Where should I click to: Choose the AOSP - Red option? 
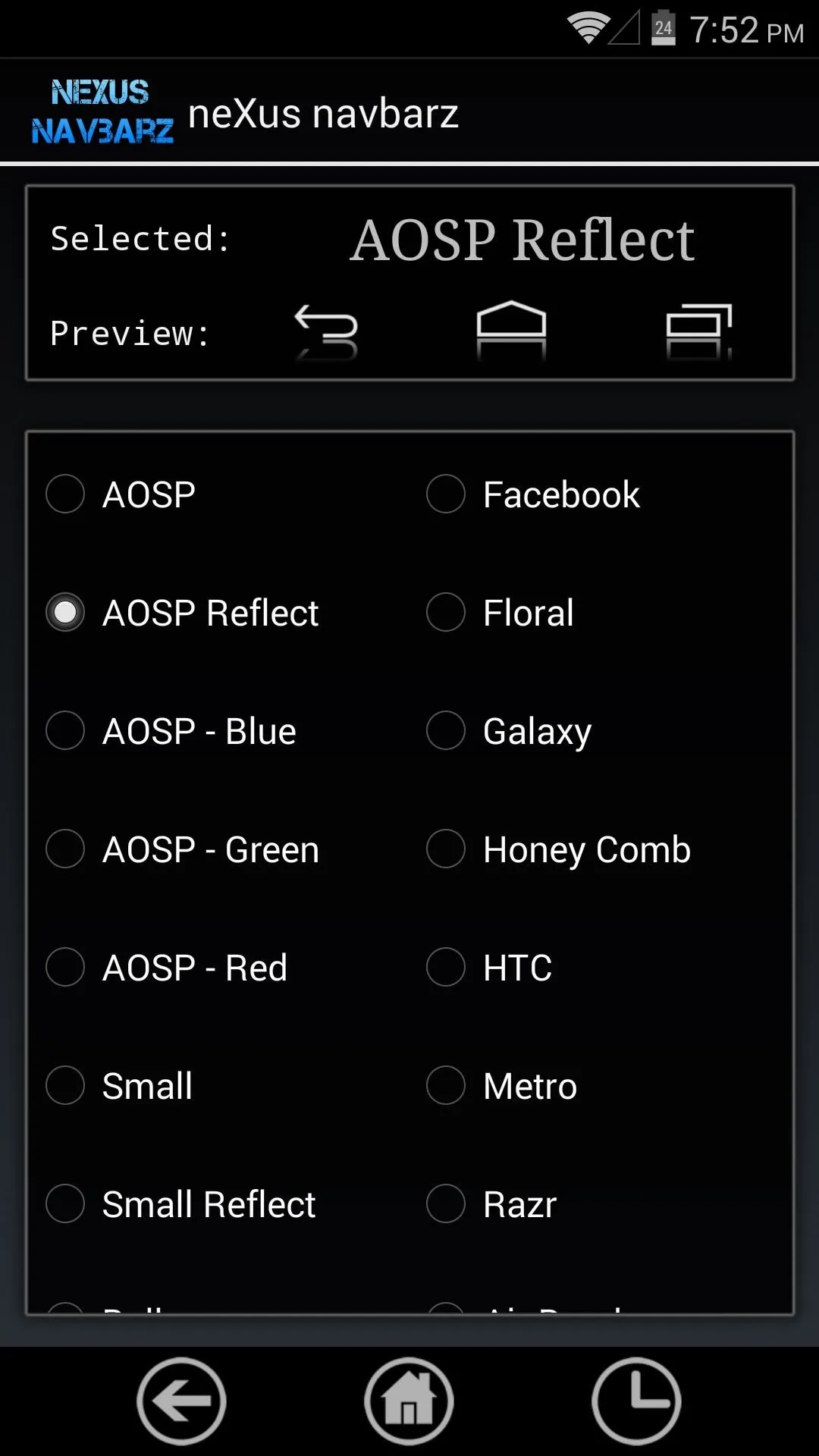(167, 968)
